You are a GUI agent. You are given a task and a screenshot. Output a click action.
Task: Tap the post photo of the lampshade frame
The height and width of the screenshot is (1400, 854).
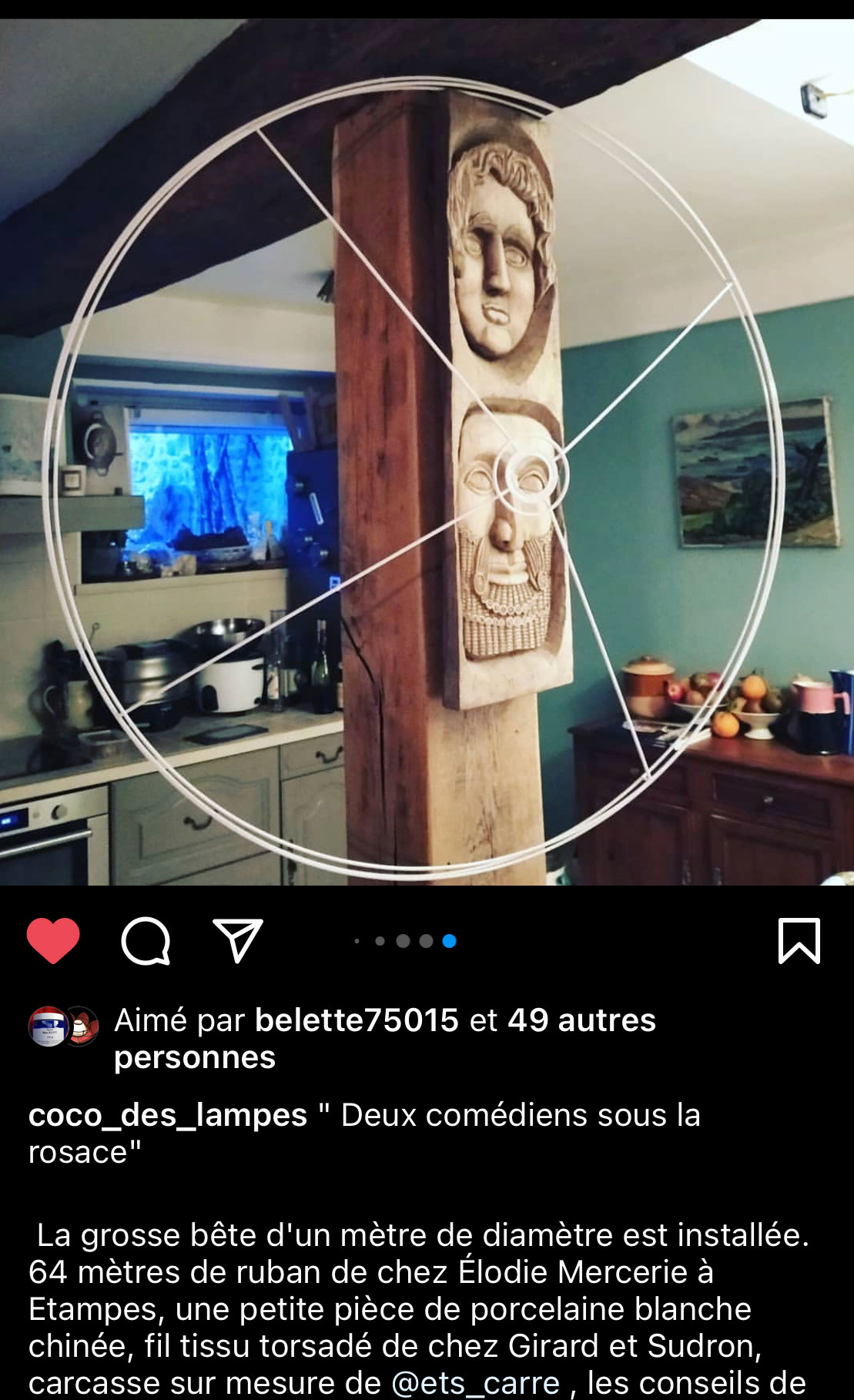pyautogui.click(x=427, y=452)
